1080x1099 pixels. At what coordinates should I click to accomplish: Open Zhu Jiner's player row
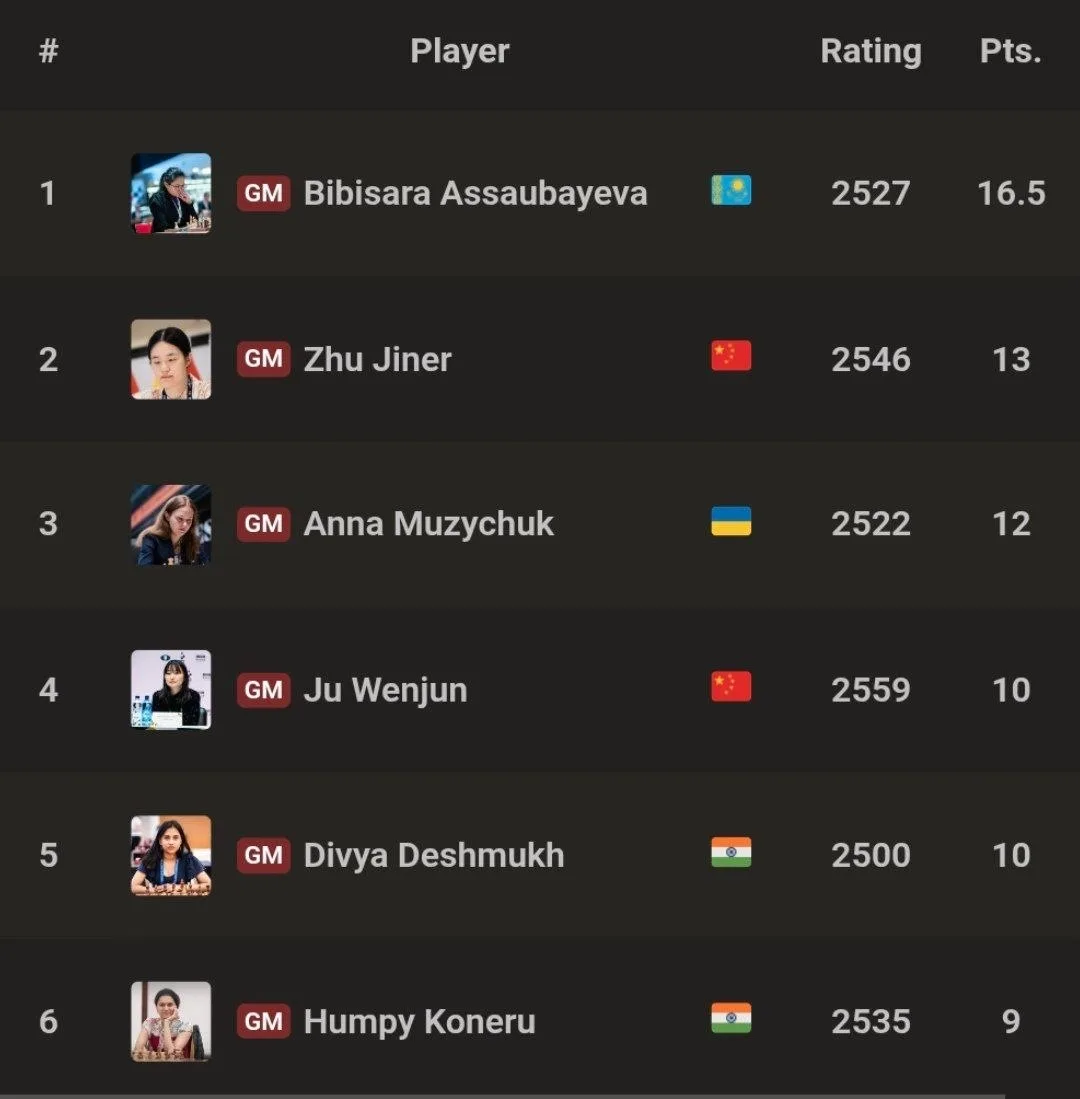click(540, 359)
